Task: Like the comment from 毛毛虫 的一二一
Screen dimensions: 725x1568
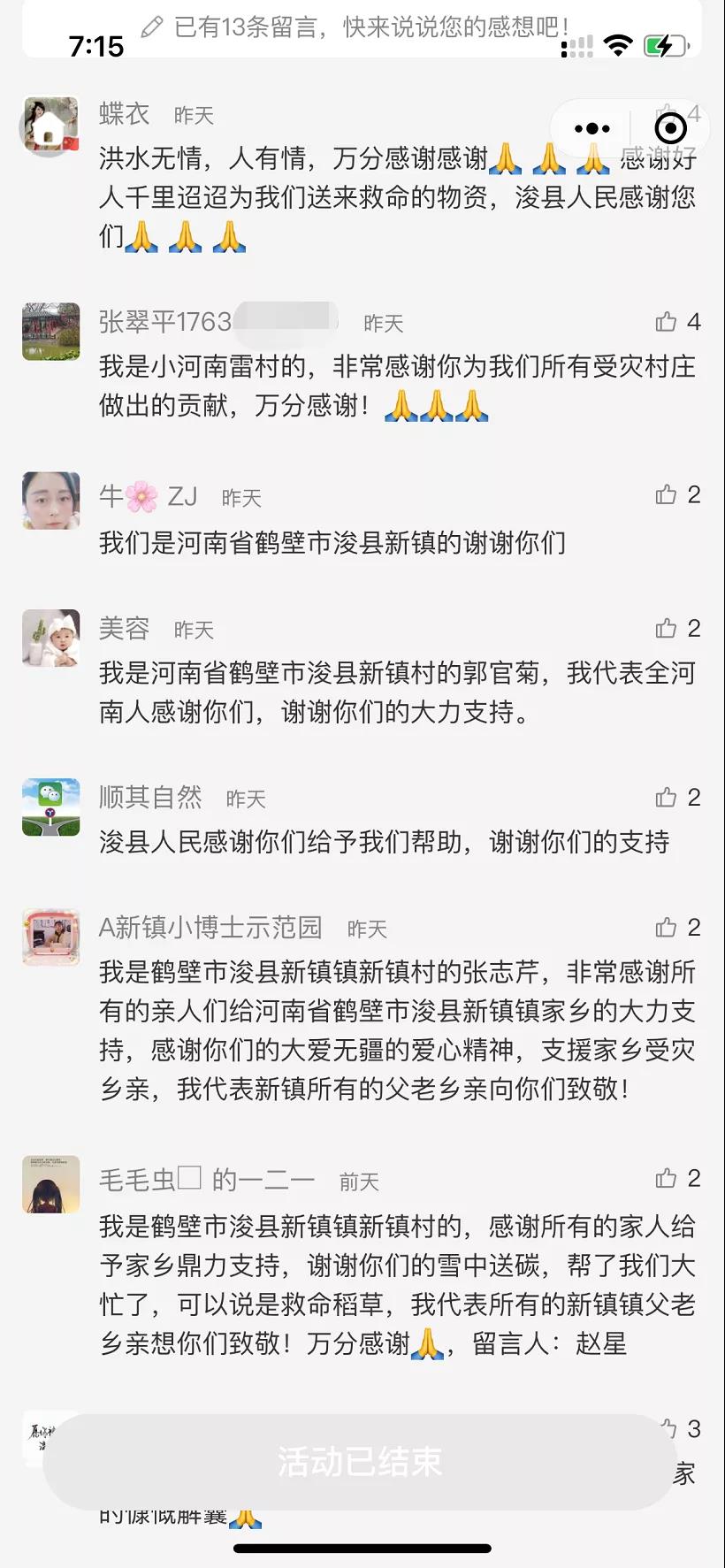Action: 667,1178
